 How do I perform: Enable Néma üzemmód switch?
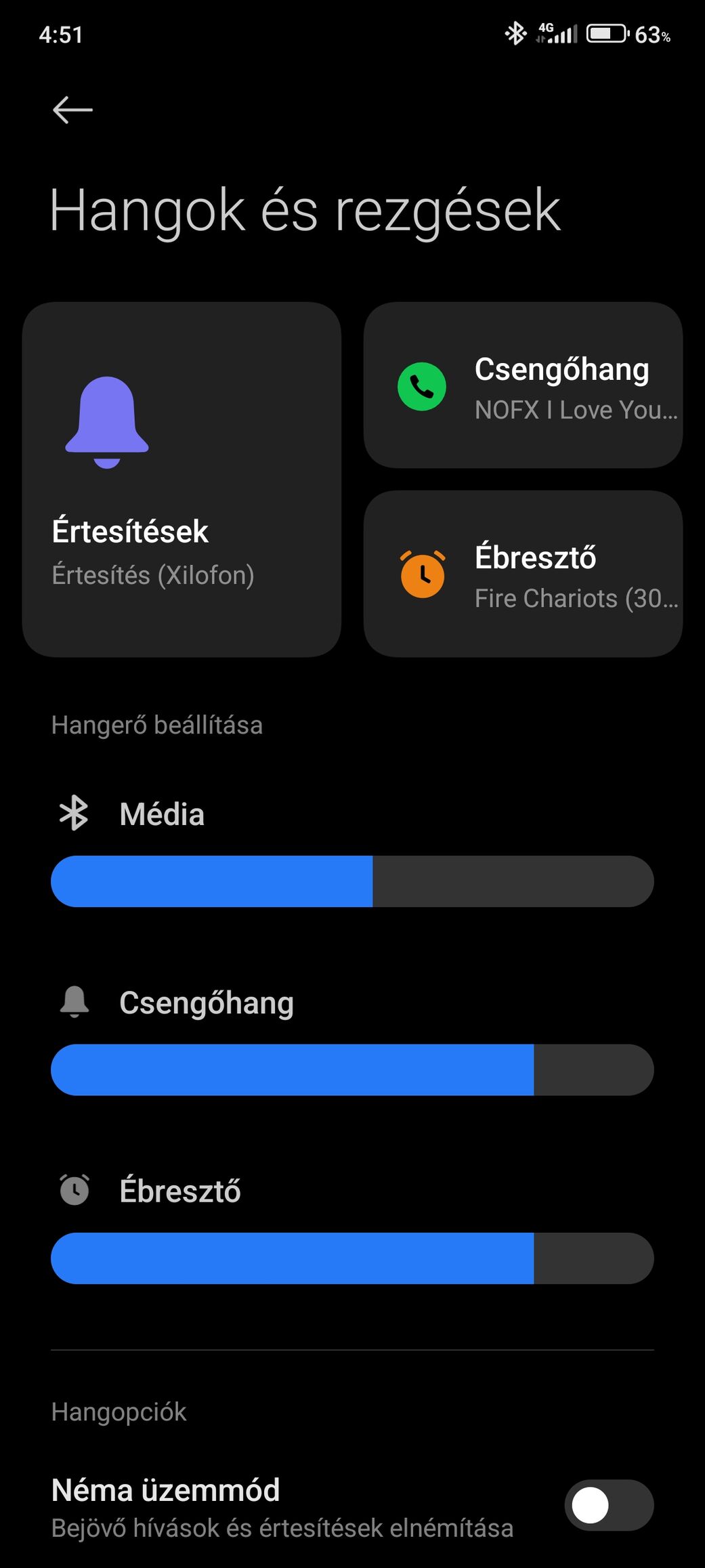click(x=608, y=1505)
